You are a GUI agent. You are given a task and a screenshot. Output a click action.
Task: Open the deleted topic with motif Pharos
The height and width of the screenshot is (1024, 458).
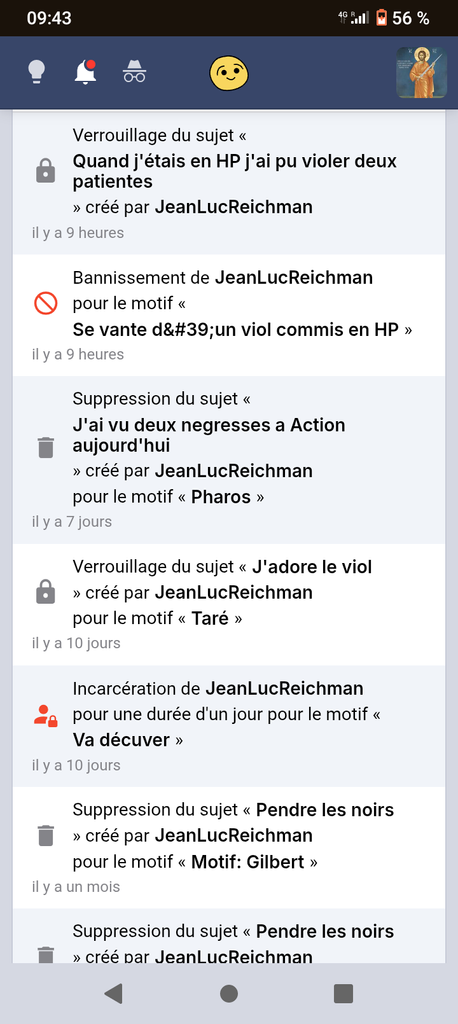tap(208, 435)
